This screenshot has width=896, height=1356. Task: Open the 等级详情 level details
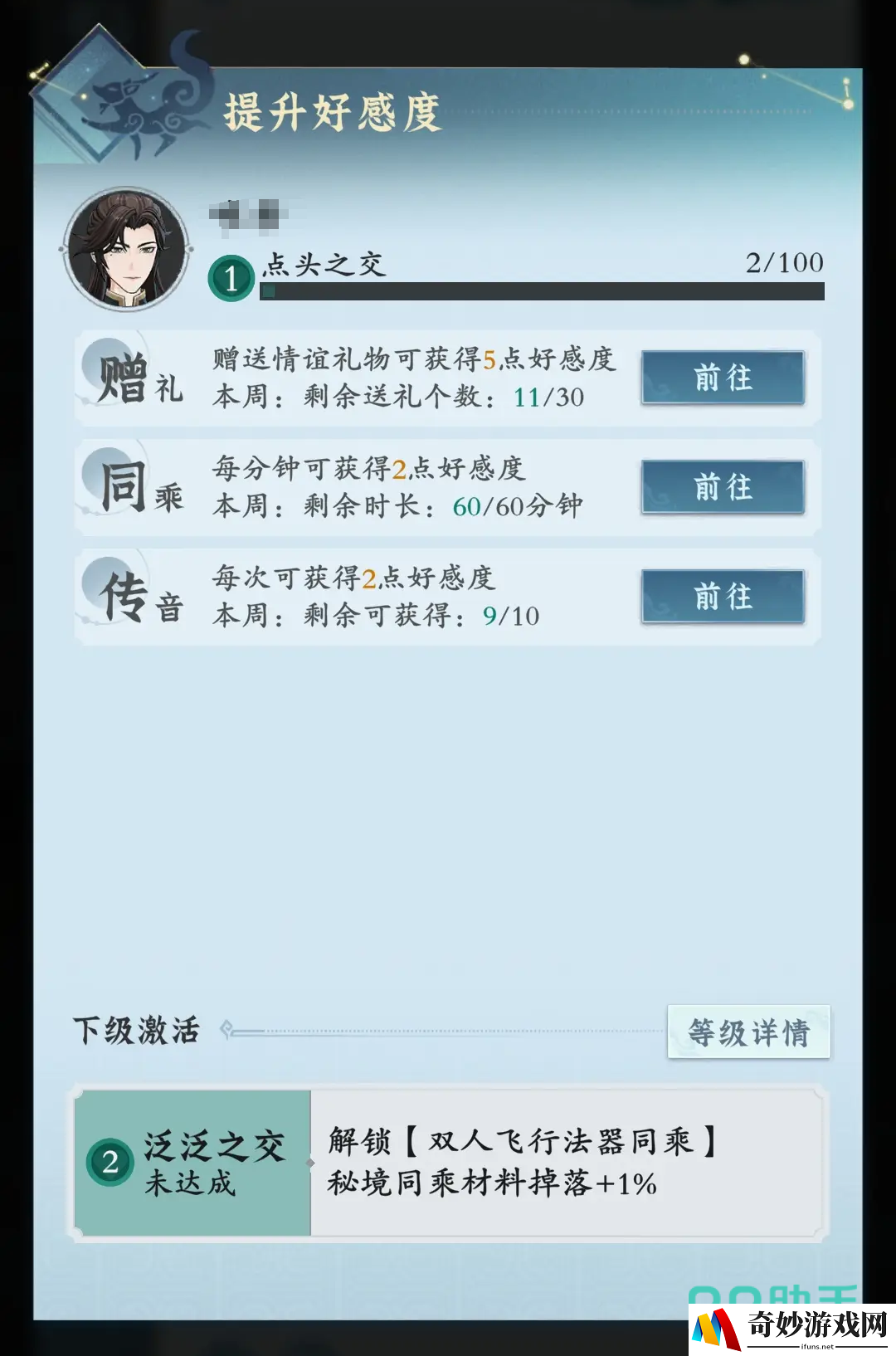pos(748,1032)
